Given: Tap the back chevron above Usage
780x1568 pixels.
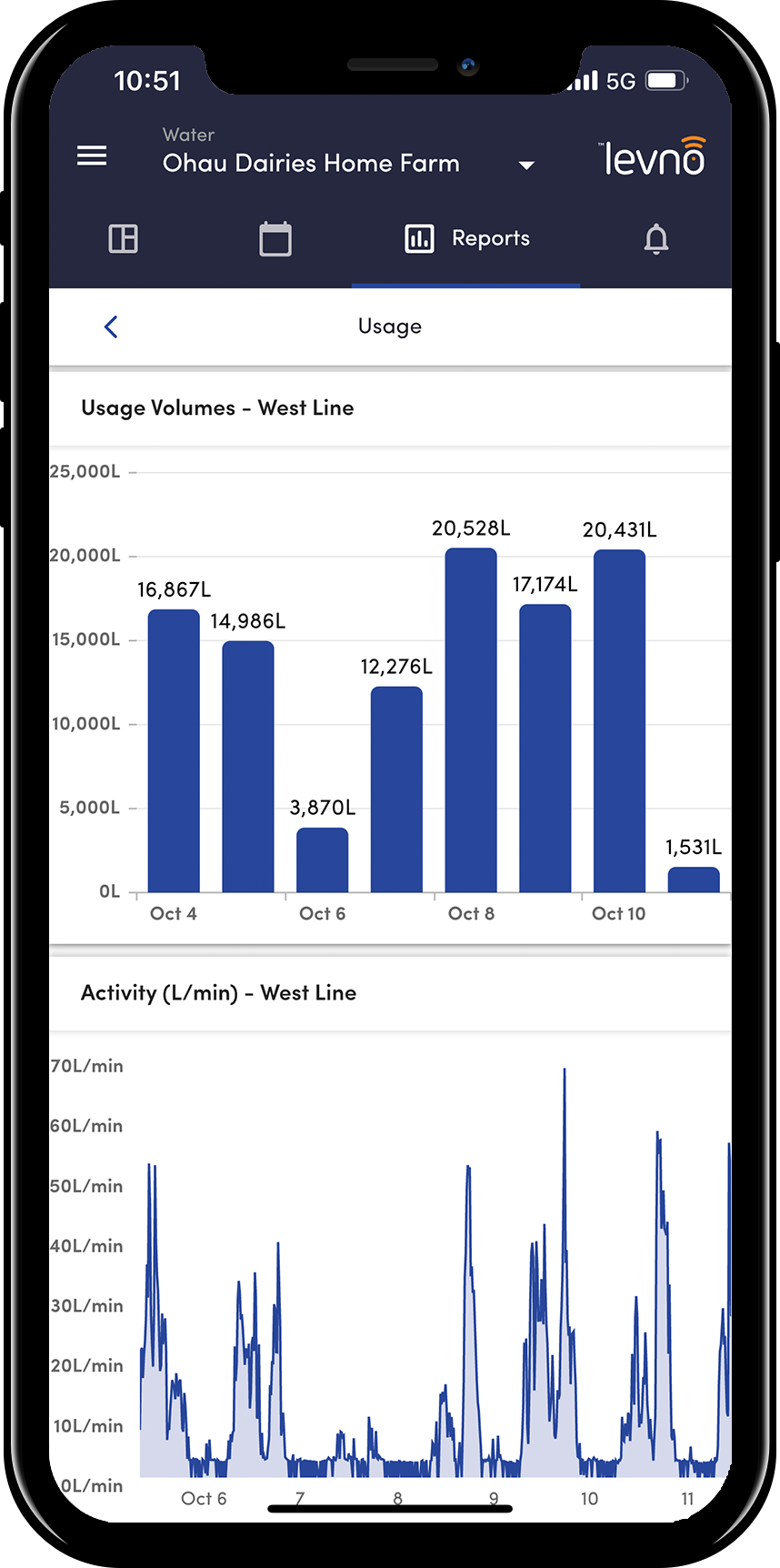Looking at the screenshot, I should pyautogui.click(x=111, y=326).
